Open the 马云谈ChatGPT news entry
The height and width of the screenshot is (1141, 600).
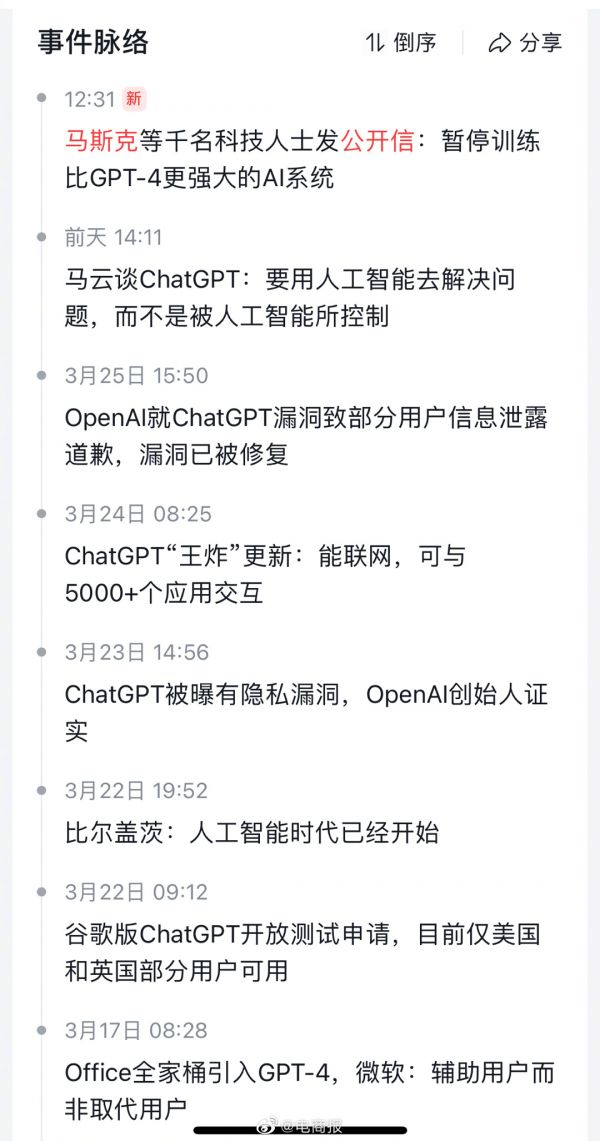[x=290, y=298]
